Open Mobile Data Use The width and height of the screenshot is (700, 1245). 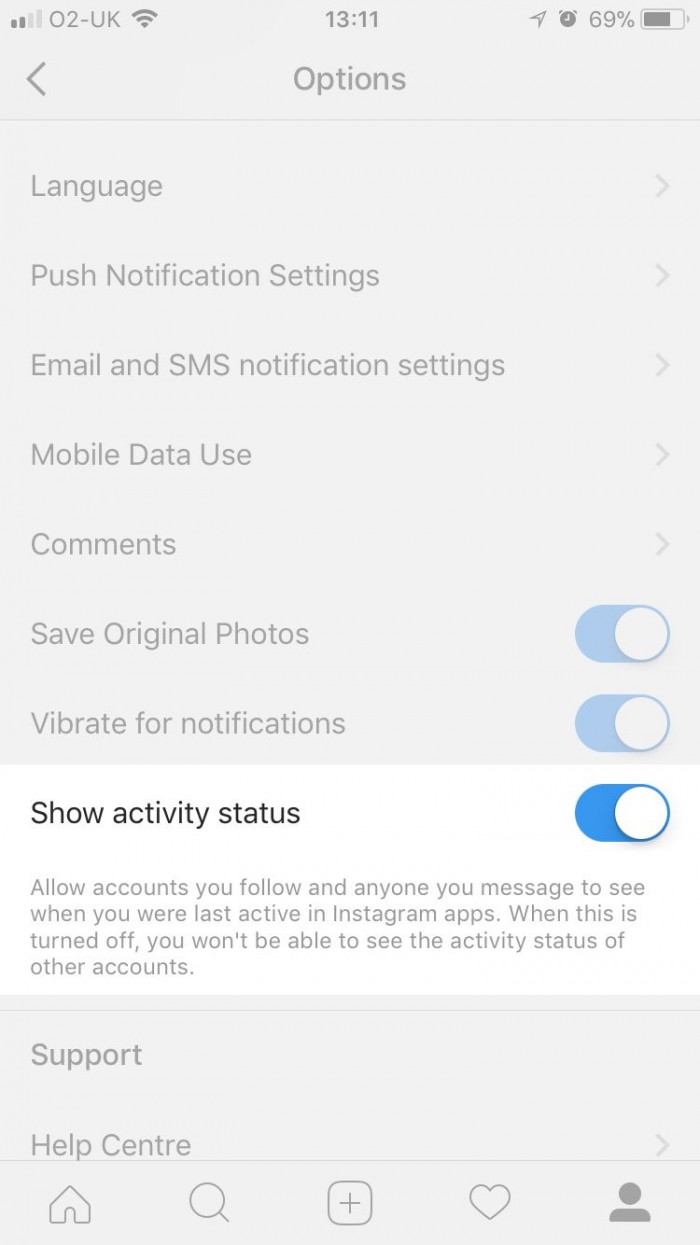pos(350,455)
